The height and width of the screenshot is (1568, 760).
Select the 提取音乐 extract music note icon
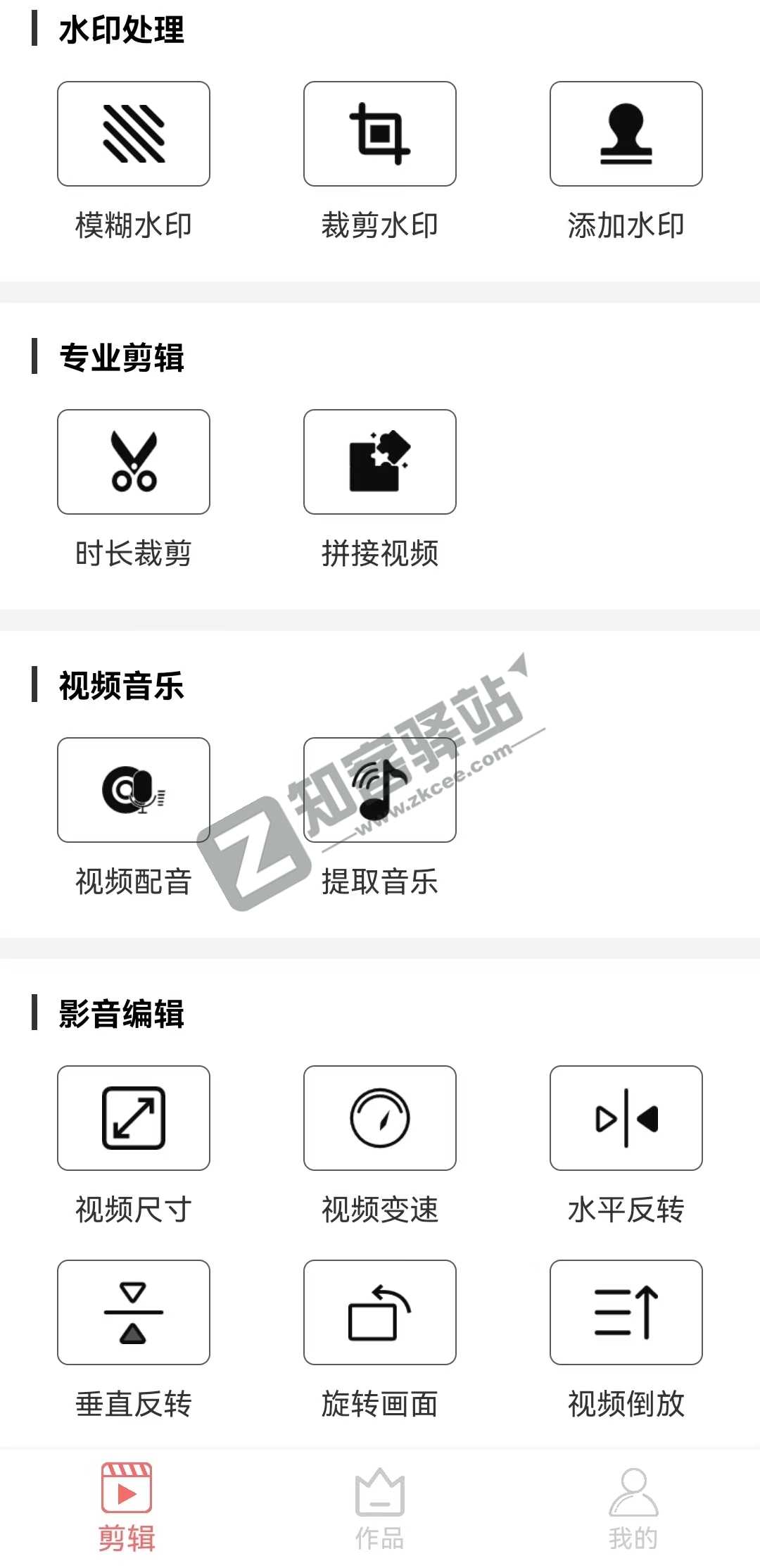pyautogui.click(x=379, y=790)
